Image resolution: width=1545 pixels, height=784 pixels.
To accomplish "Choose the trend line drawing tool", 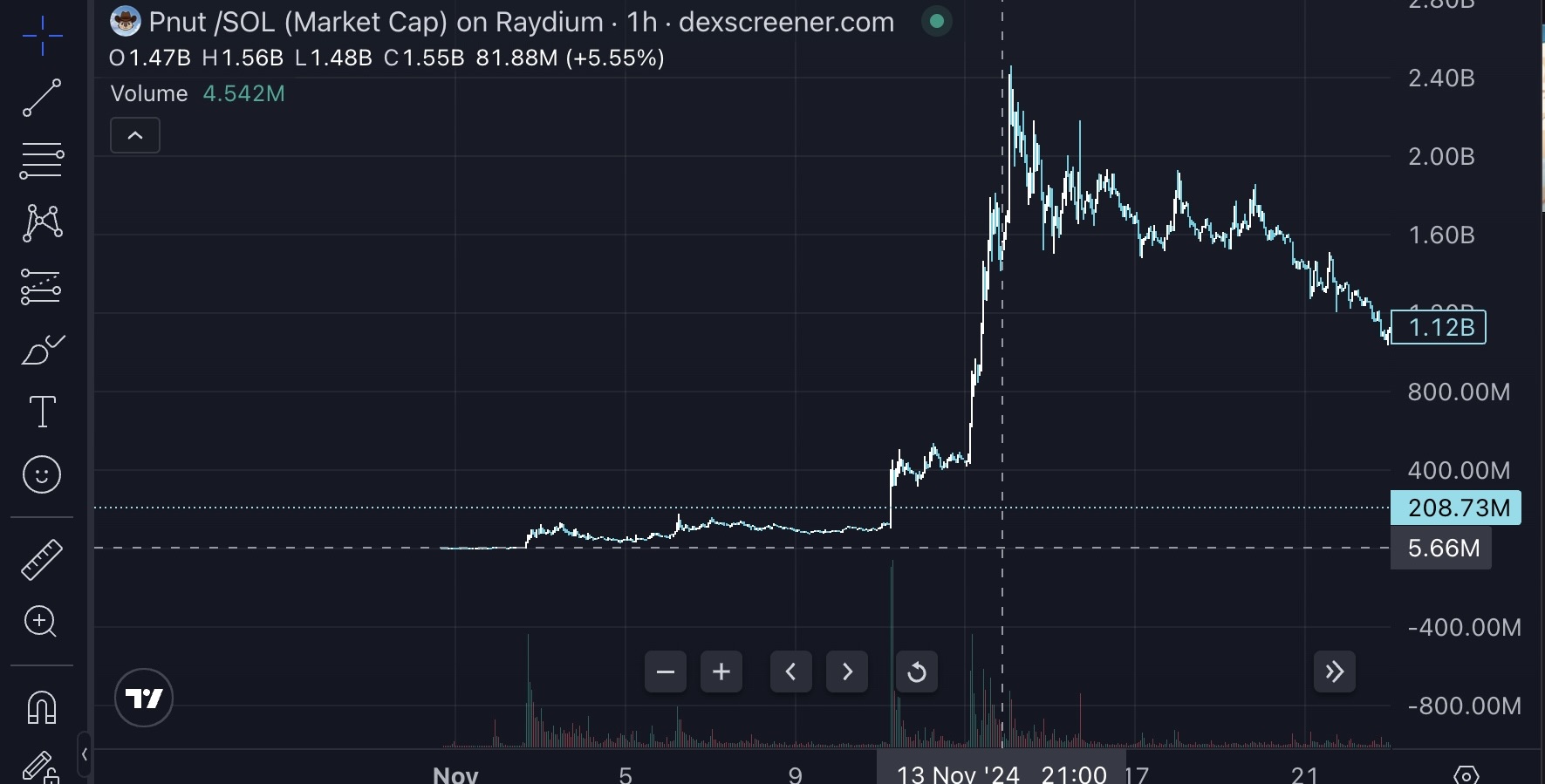I will coord(42,98).
